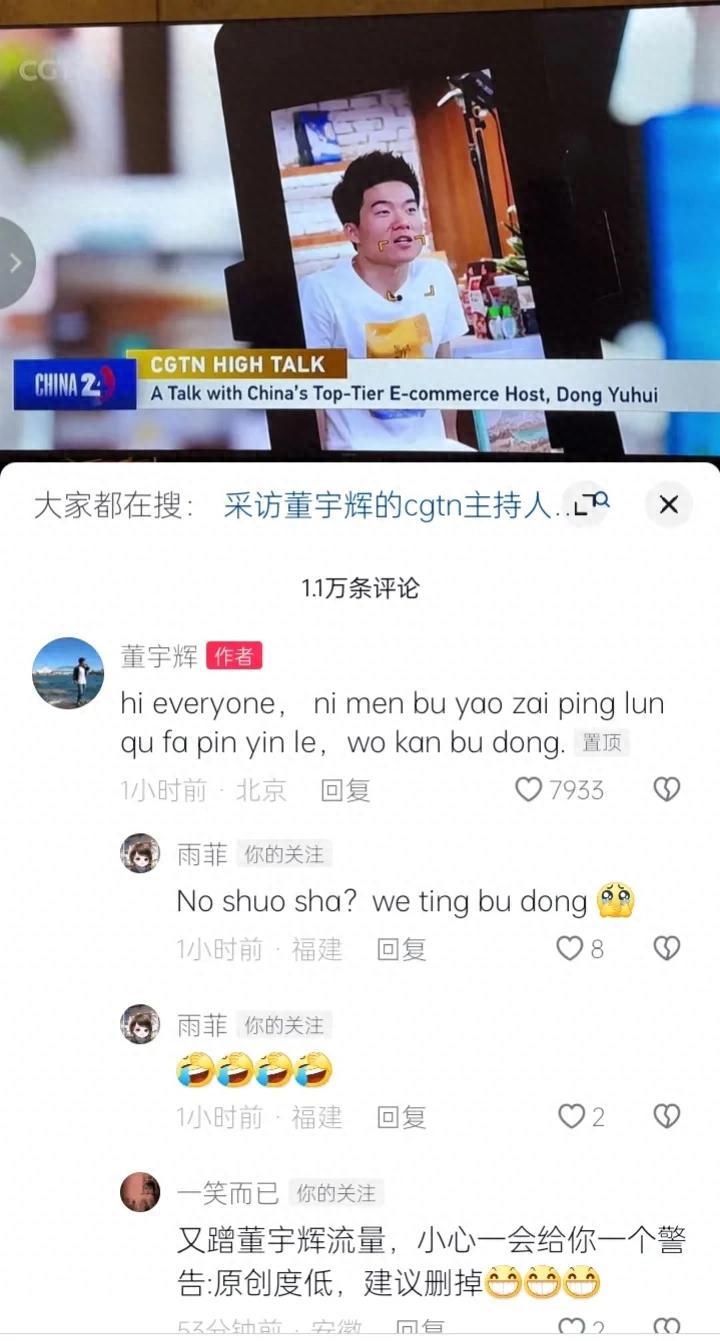Open 一笑而已's profile avatar
The image size is (720, 1341).
pyautogui.click(x=140, y=1192)
